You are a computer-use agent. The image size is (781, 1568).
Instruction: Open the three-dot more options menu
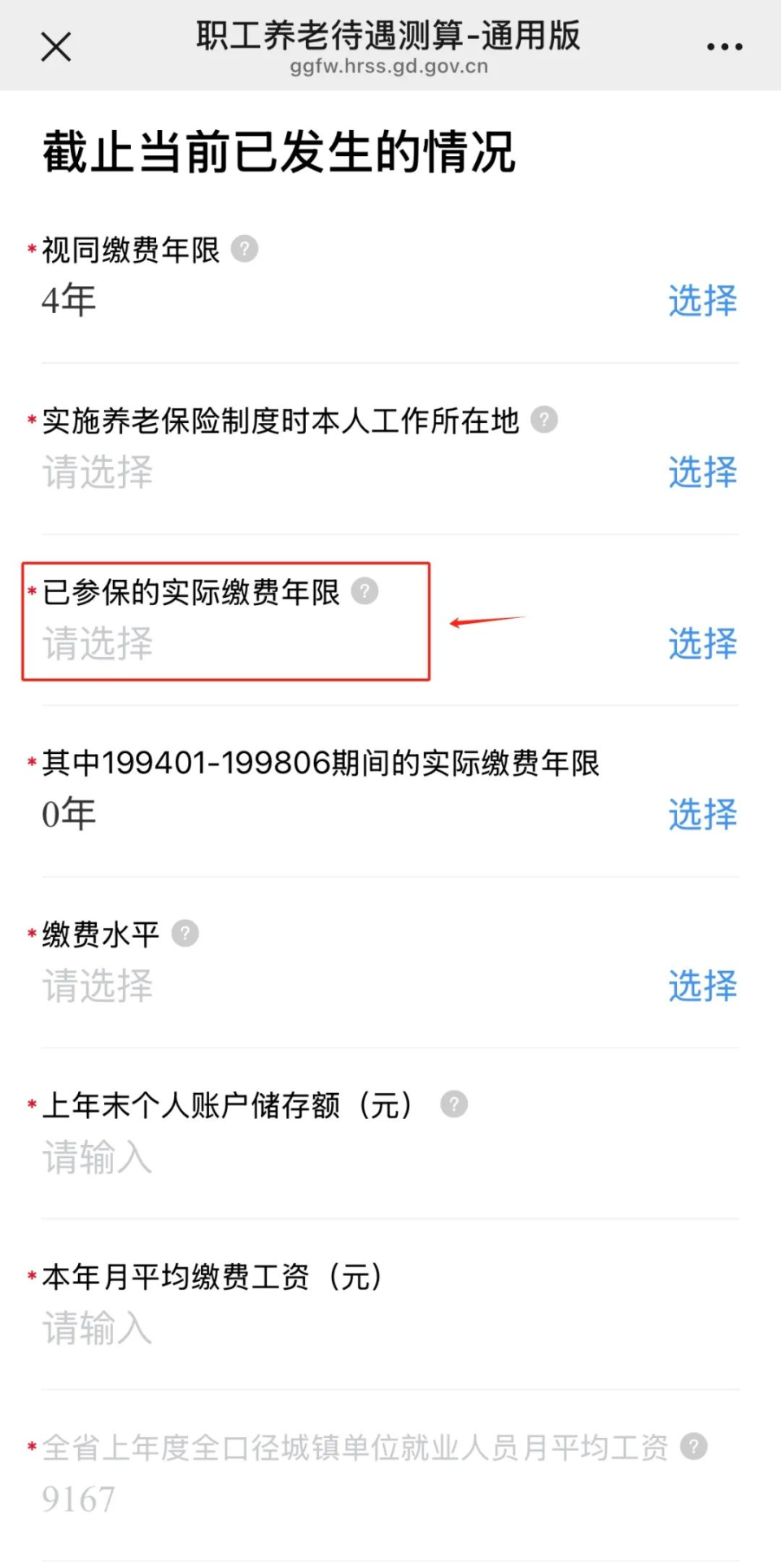pos(722,46)
